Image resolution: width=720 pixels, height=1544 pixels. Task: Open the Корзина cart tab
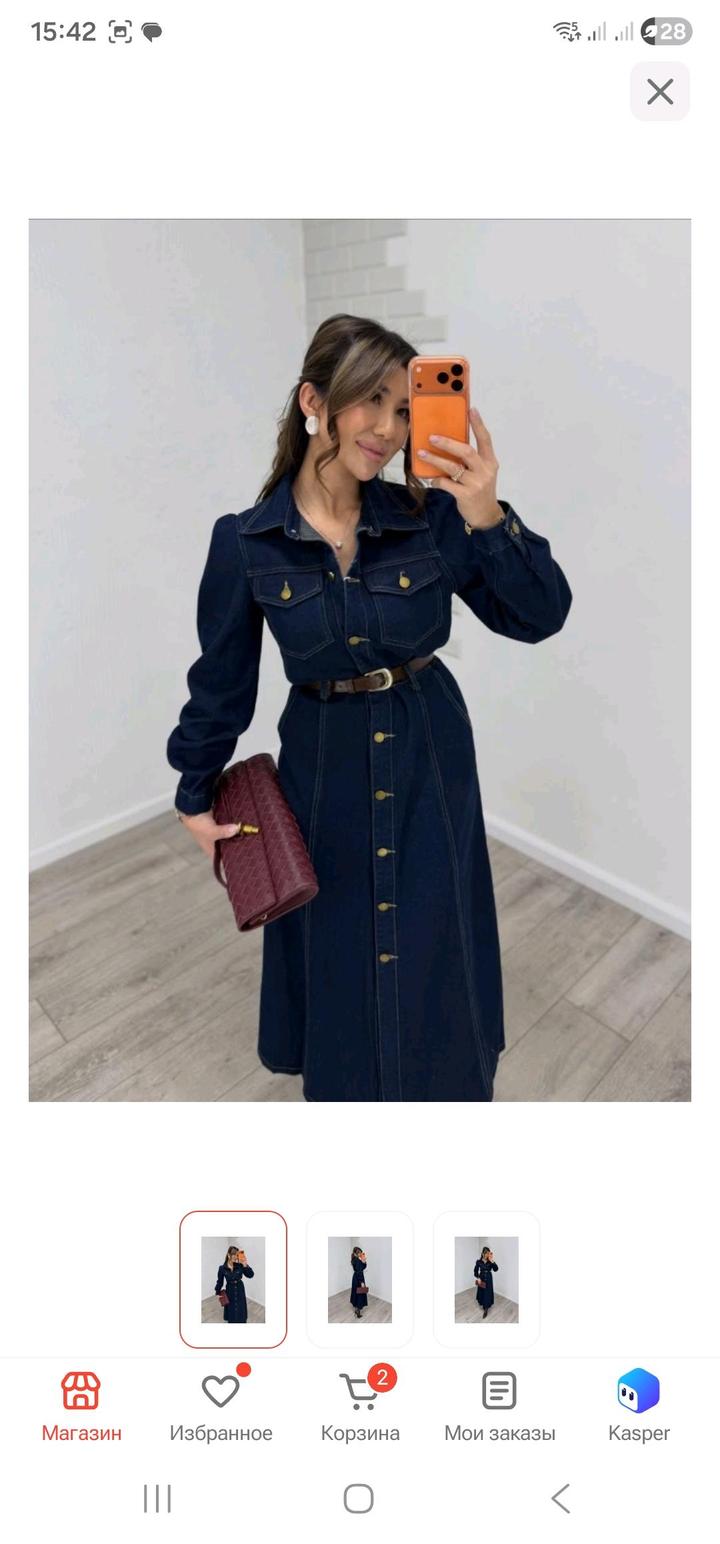point(360,1406)
